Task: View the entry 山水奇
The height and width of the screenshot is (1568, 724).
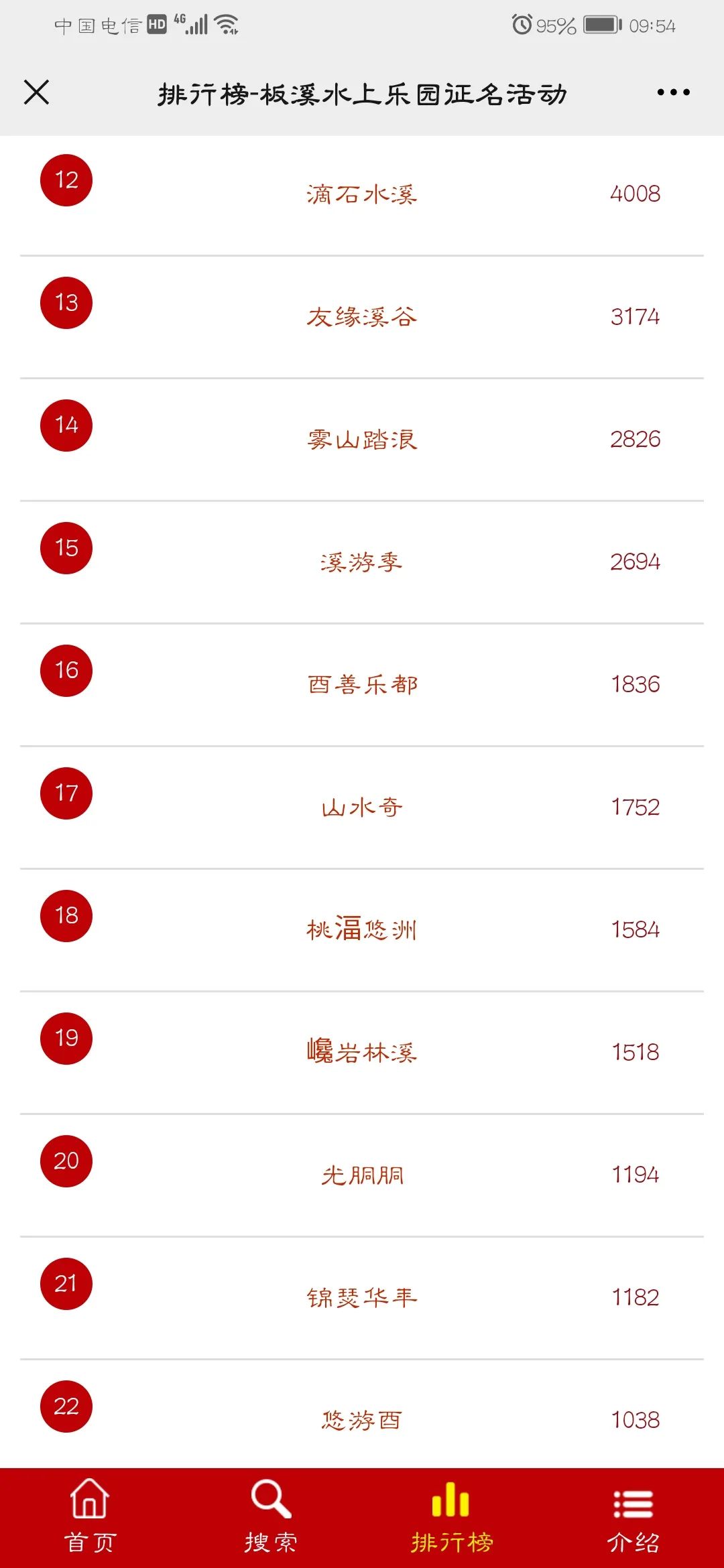Action: pos(362,807)
